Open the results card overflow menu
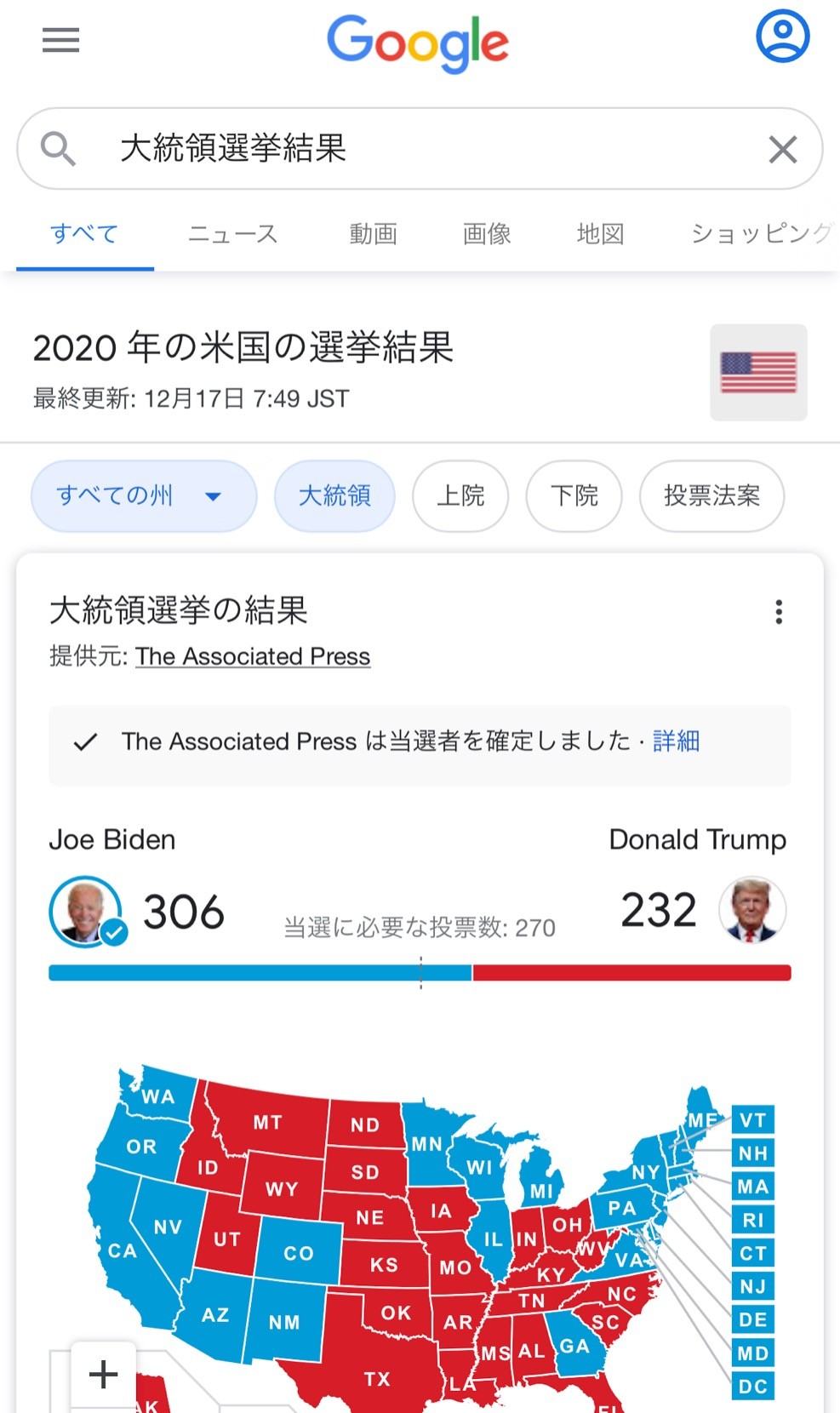The image size is (840, 1413). point(779,612)
